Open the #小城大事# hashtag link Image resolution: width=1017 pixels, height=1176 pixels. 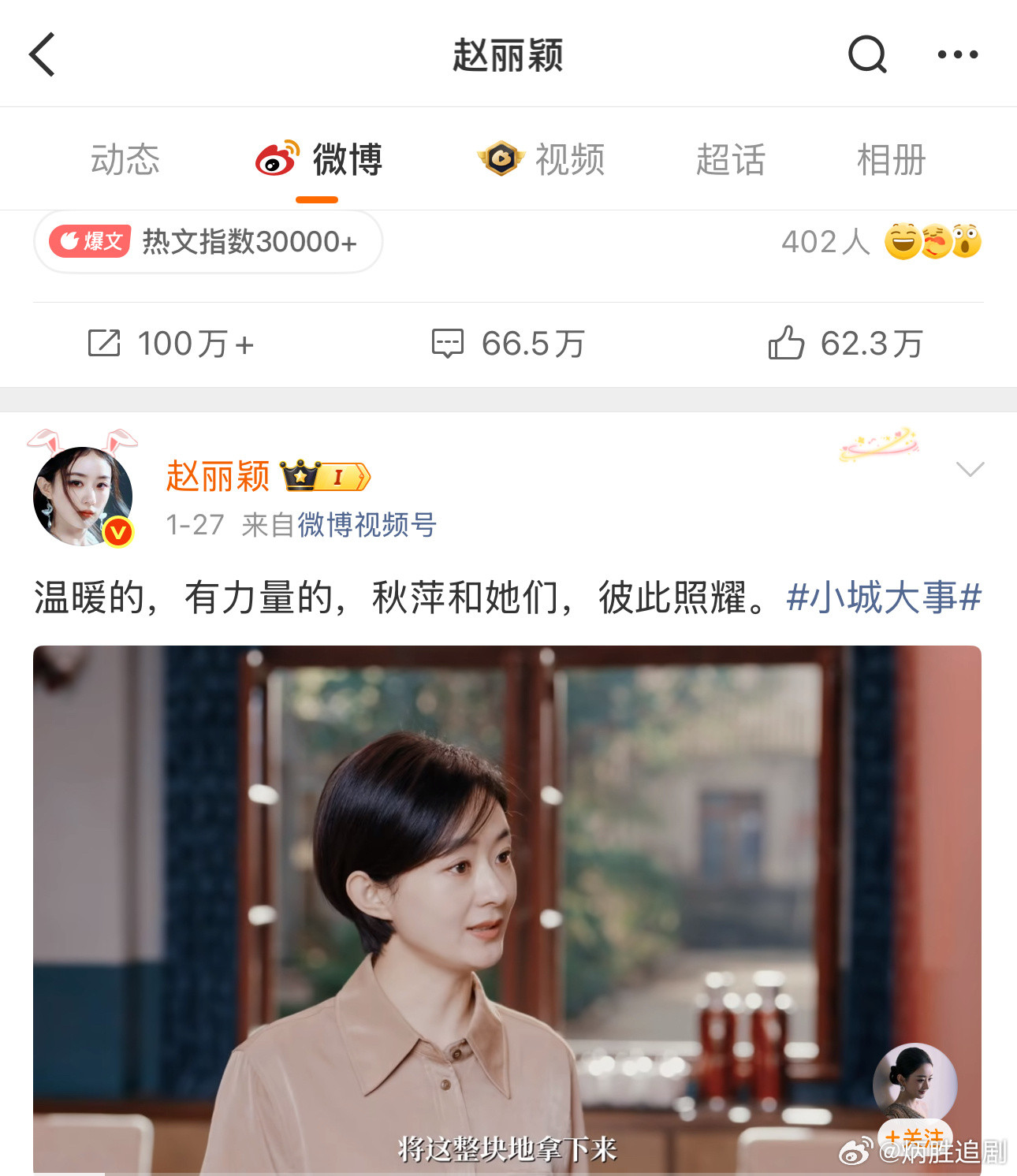click(x=882, y=599)
